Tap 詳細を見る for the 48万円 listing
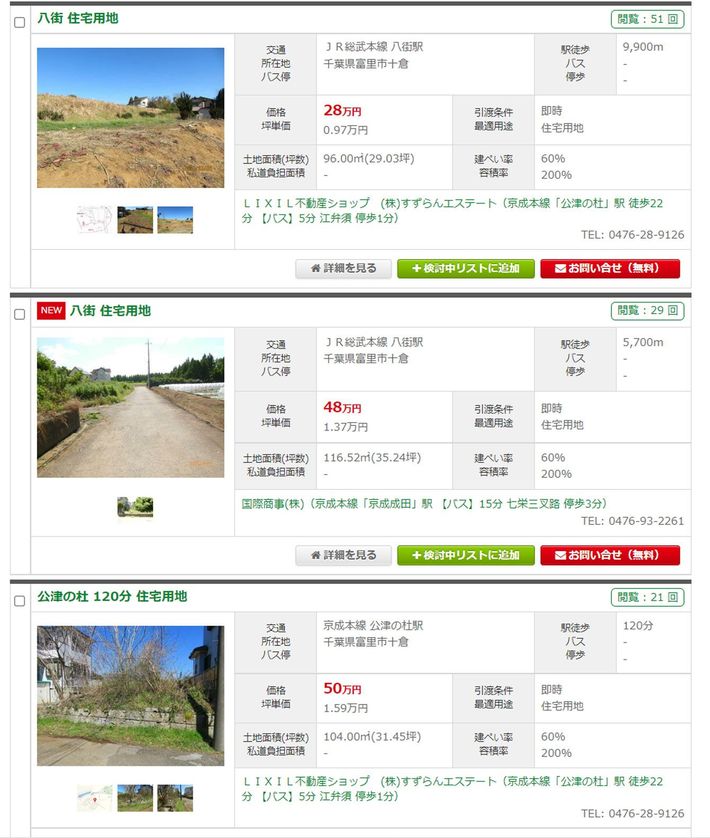The height and width of the screenshot is (838, 710). (343, 555)
